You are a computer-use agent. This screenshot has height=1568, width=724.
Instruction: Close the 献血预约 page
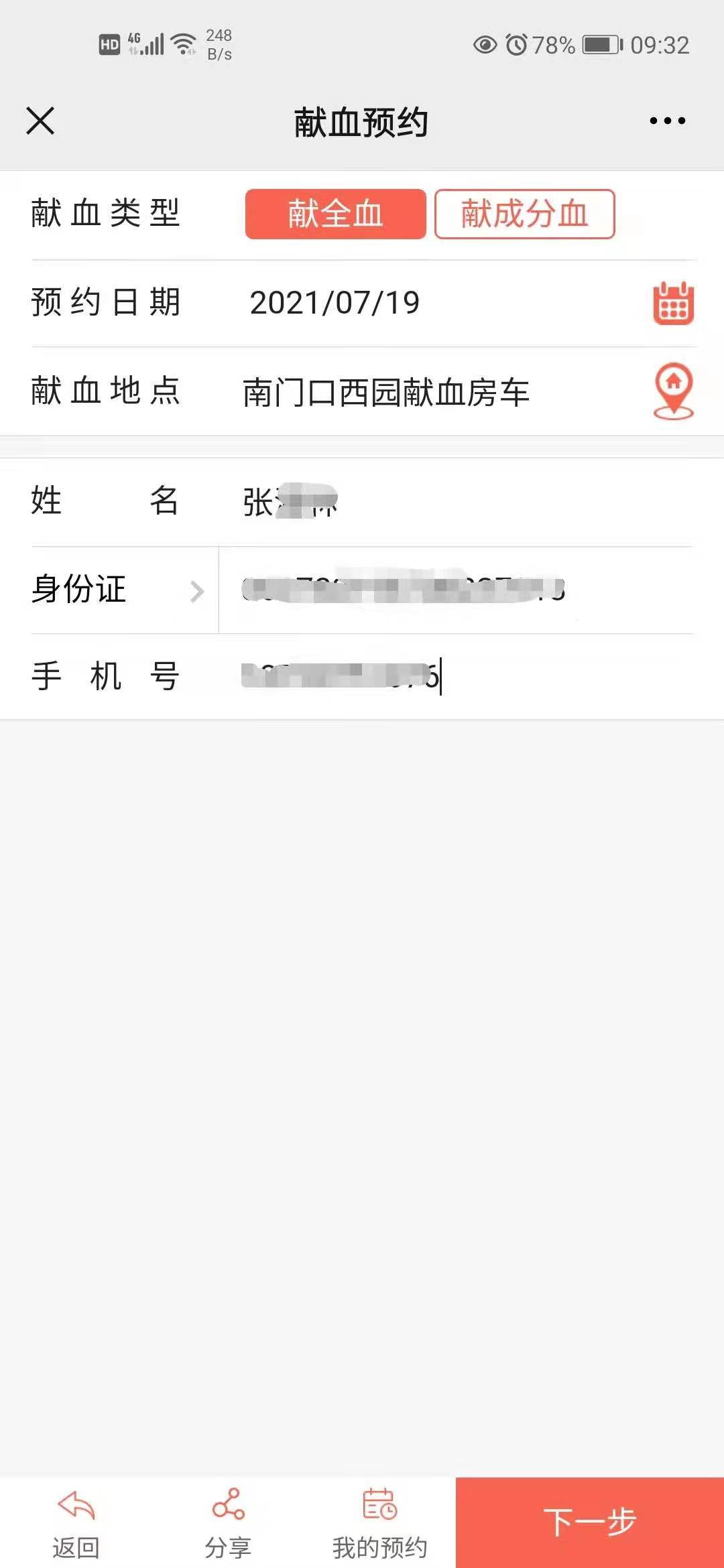click(x=40, y=121)
